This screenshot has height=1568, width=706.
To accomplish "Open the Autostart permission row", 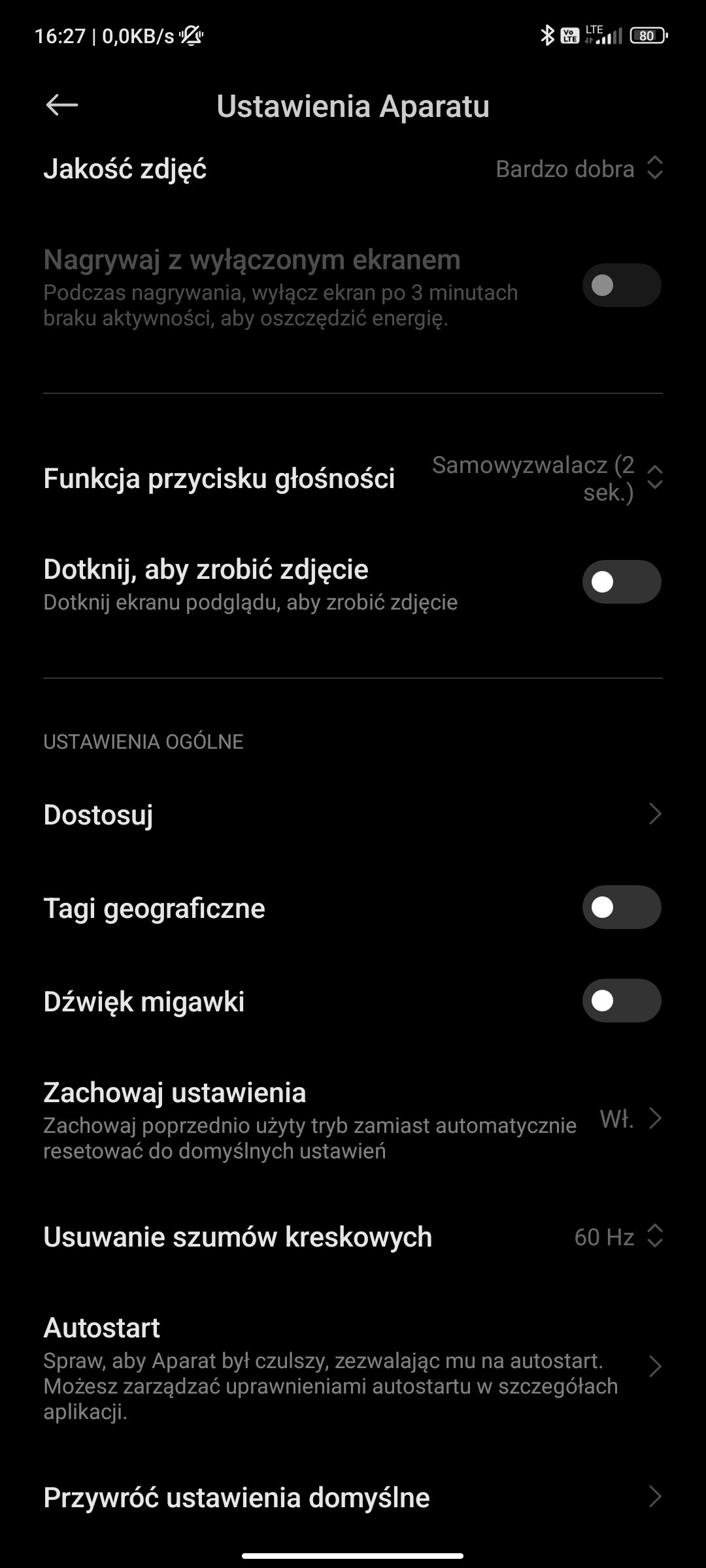I will click(353, 1367).
